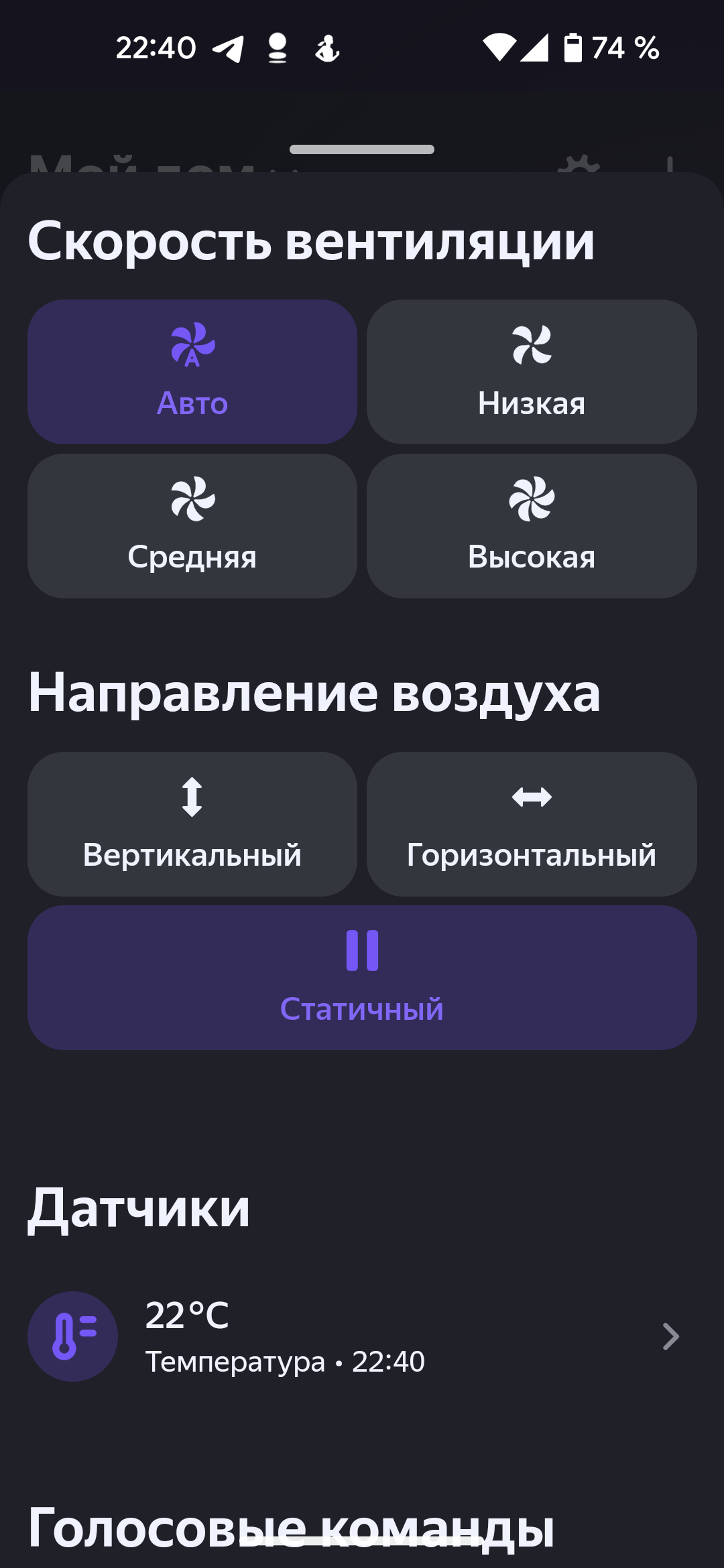The height and width of the screenshot is (1568, 724).
Task: Choose Средняя ventilation speed
Action: [192, 526]
